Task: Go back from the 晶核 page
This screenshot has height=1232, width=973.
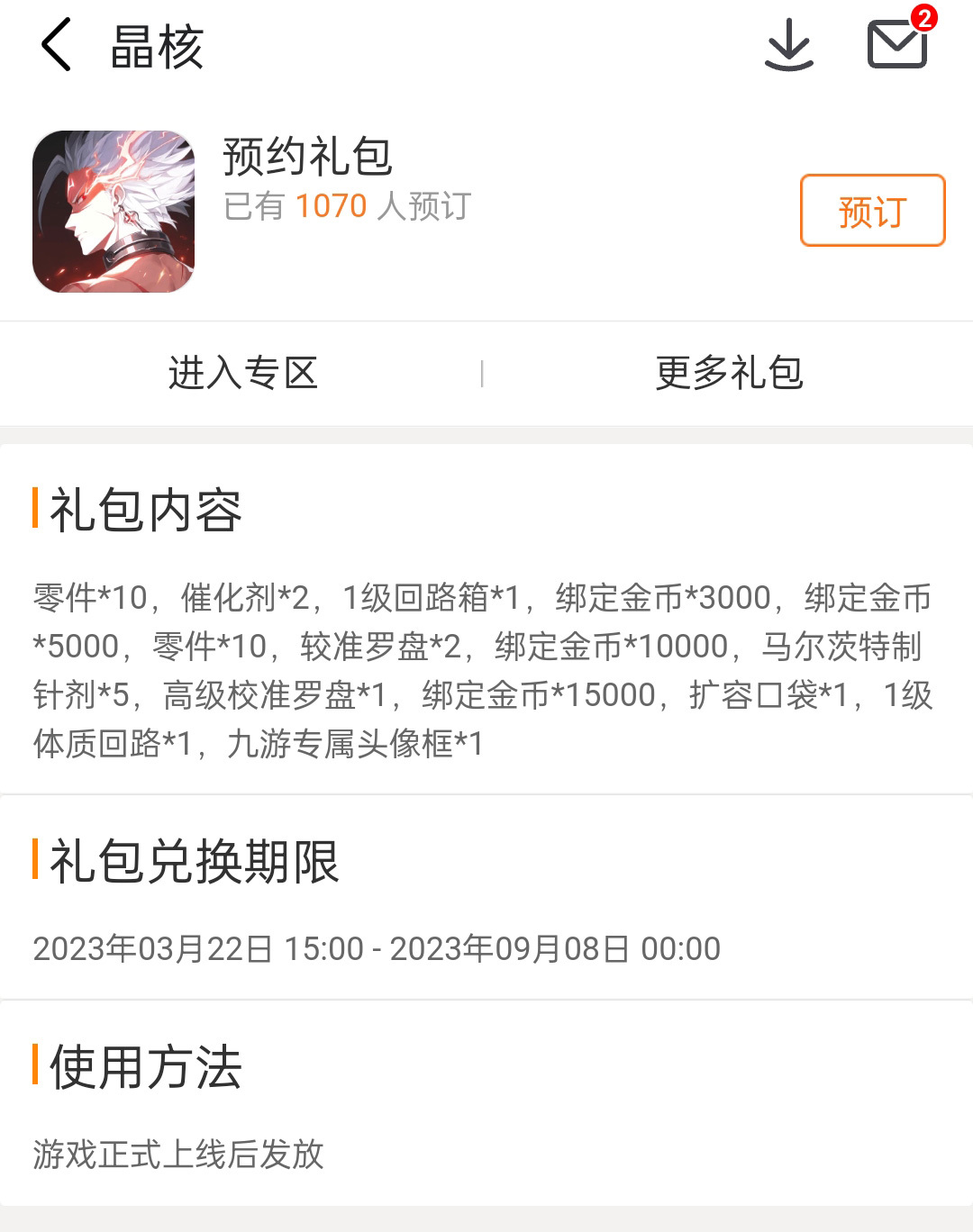Action: (56, 45)
